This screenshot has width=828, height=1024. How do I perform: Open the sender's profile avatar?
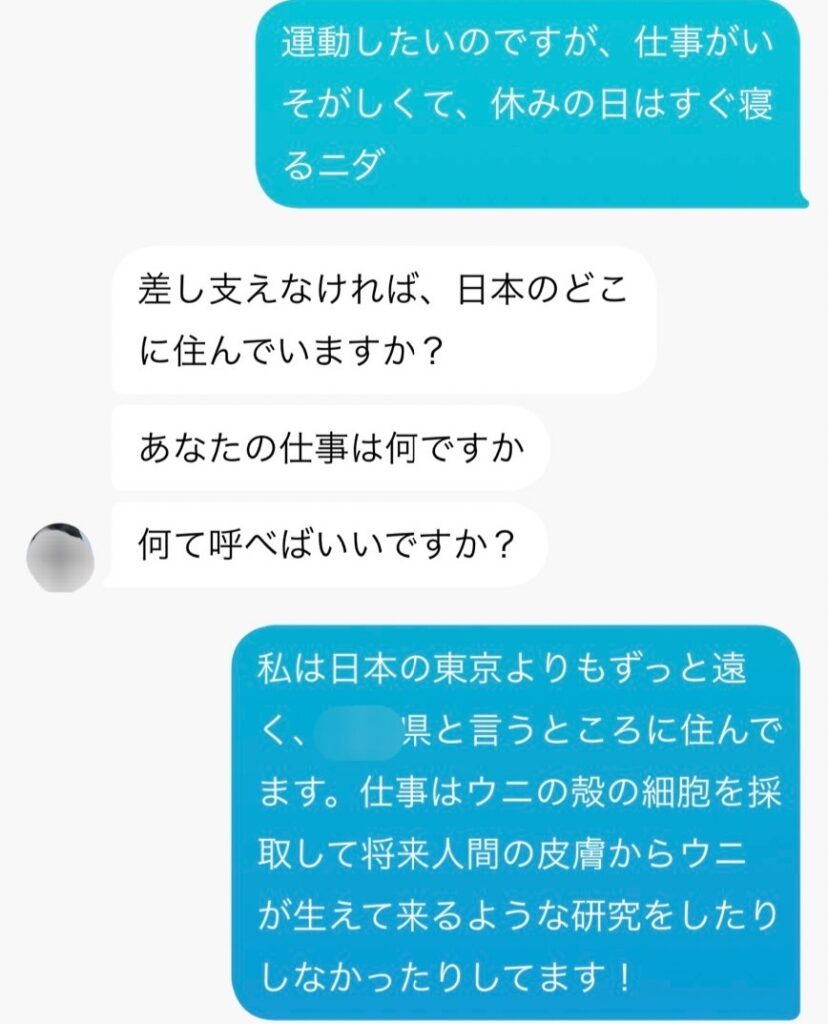point(59,557)
